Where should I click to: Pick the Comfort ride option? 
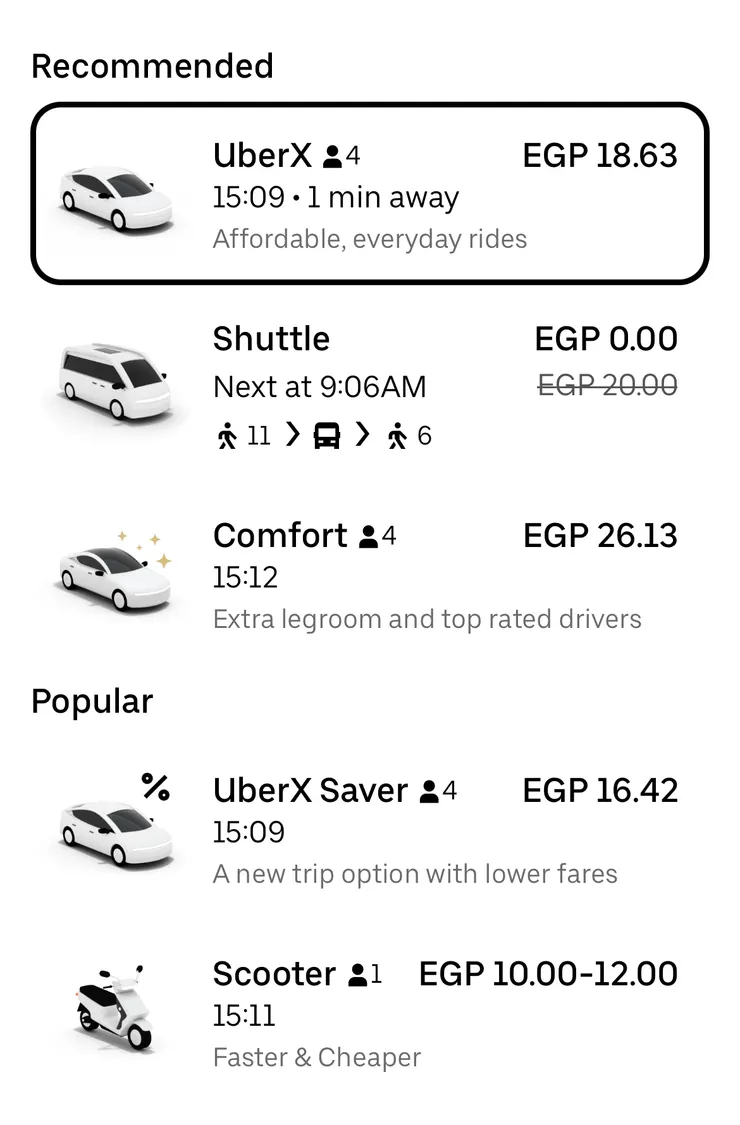pos(370,576)
